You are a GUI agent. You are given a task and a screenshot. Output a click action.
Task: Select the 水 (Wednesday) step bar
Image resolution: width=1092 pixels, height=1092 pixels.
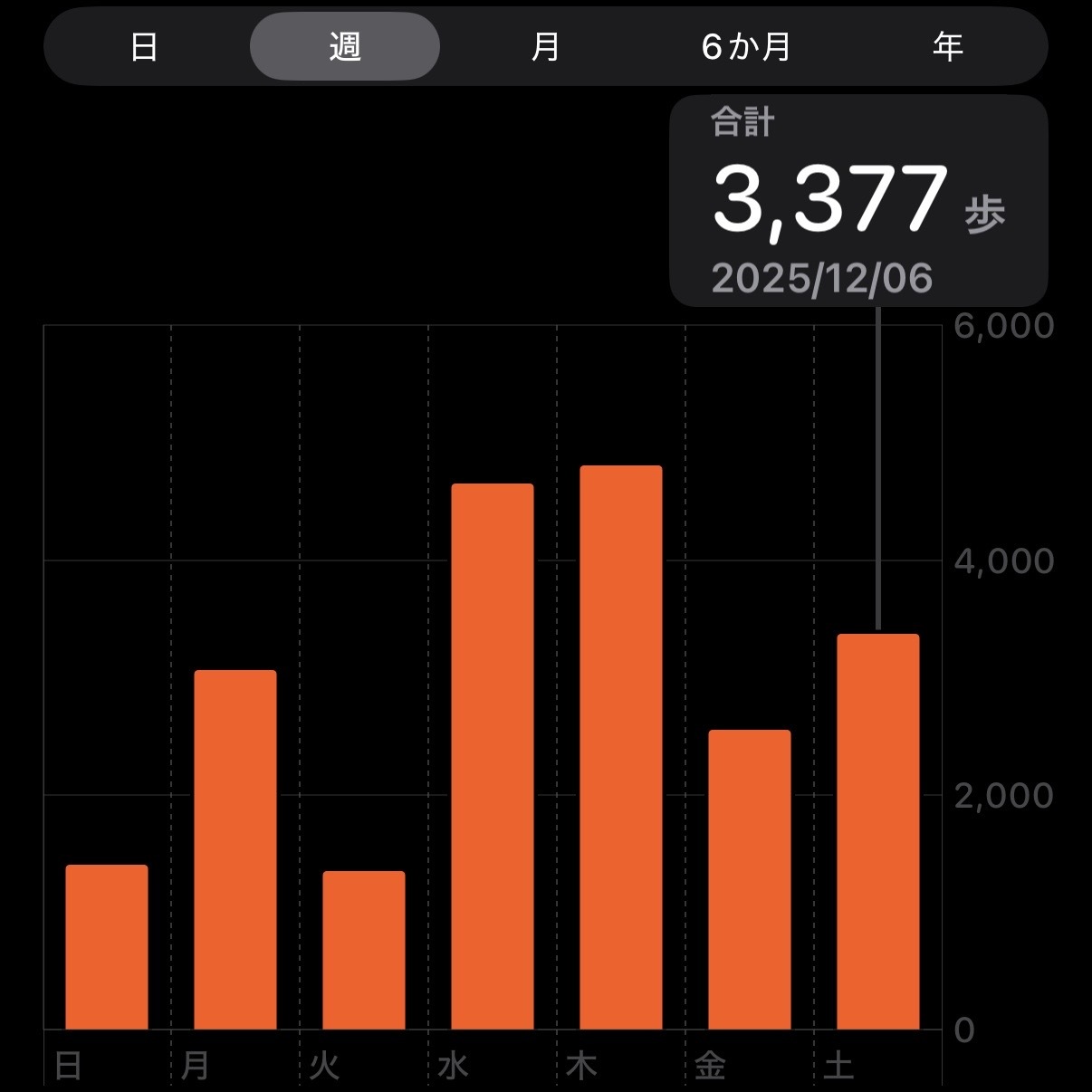[493, 756]
